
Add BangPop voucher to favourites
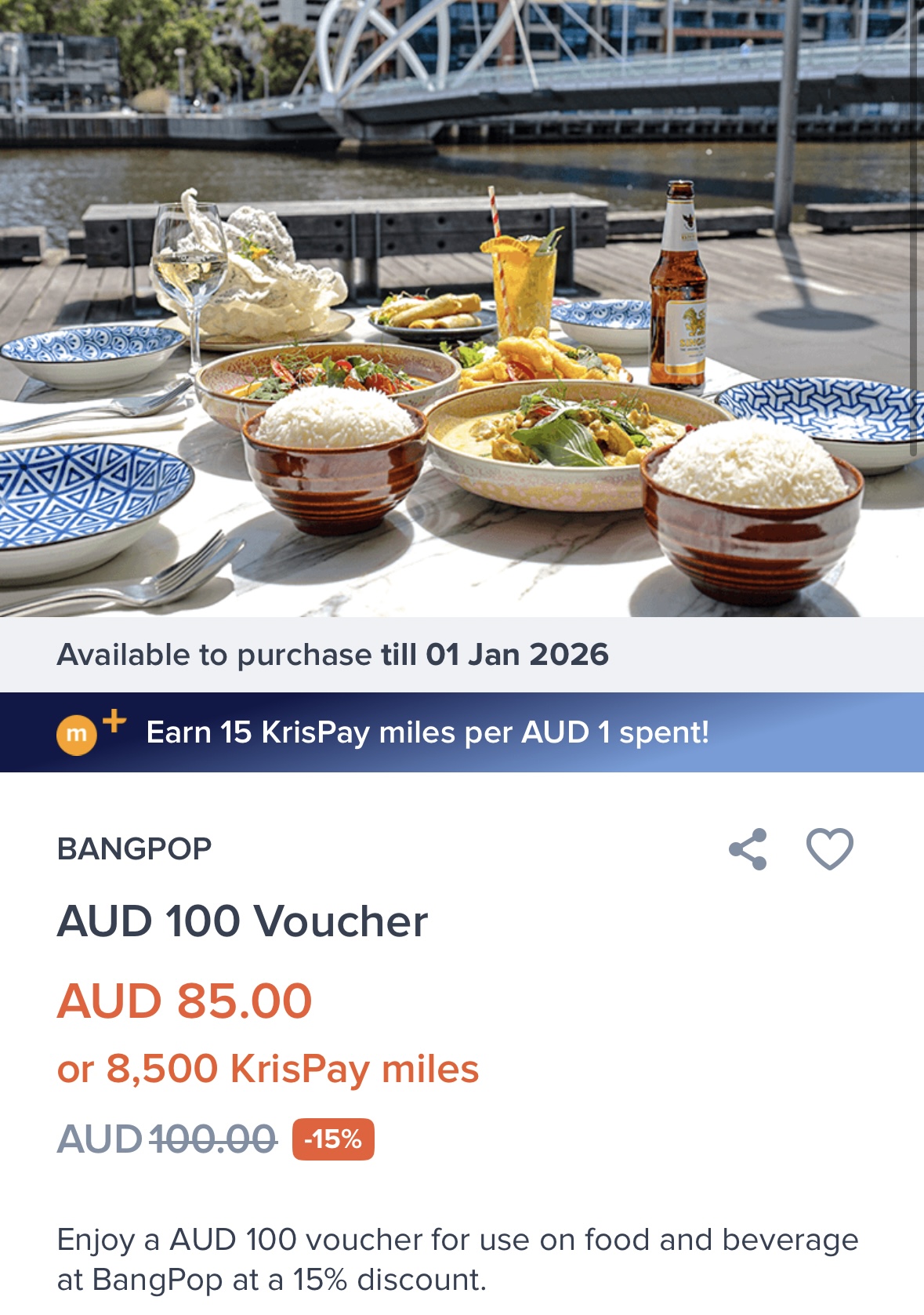829,849
